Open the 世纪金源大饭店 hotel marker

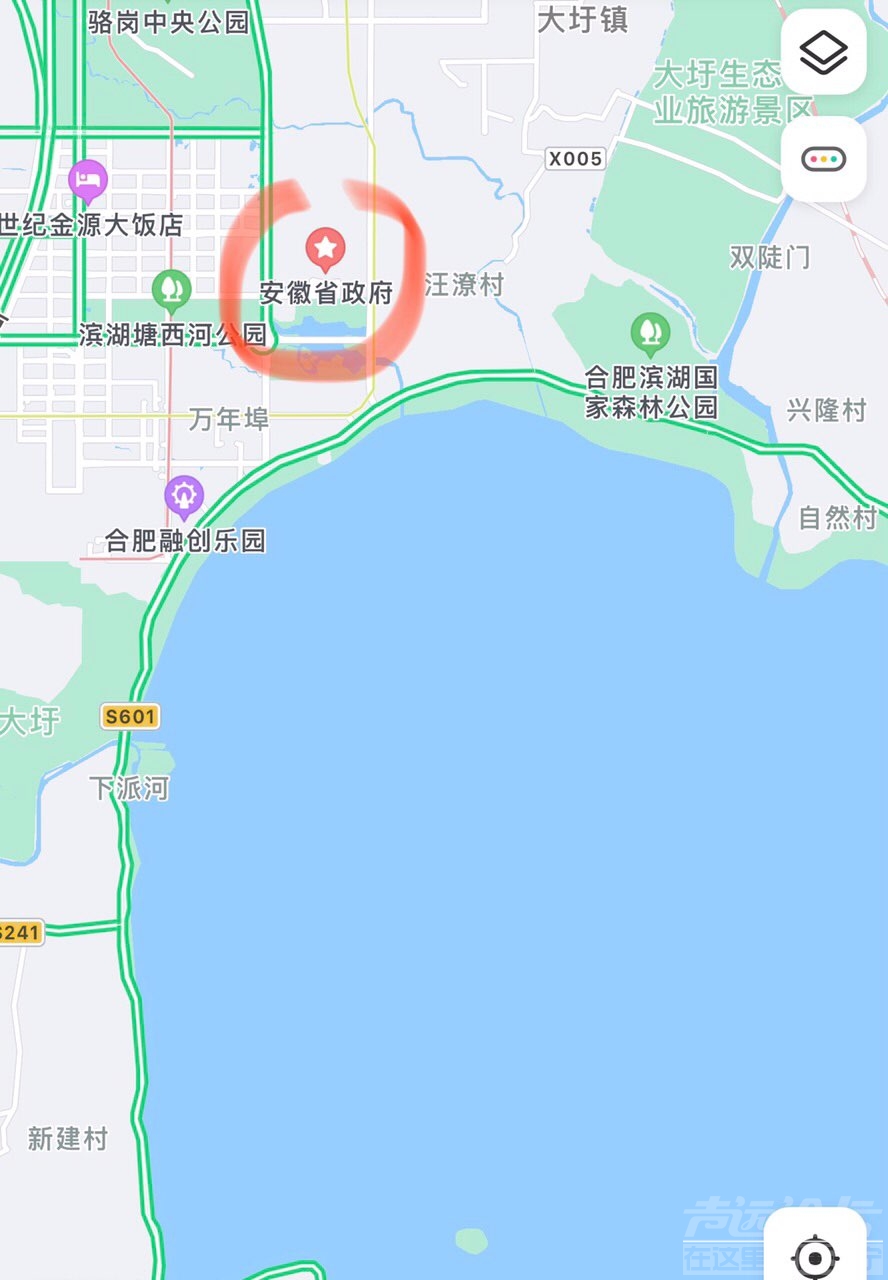[x=88, y=182]
